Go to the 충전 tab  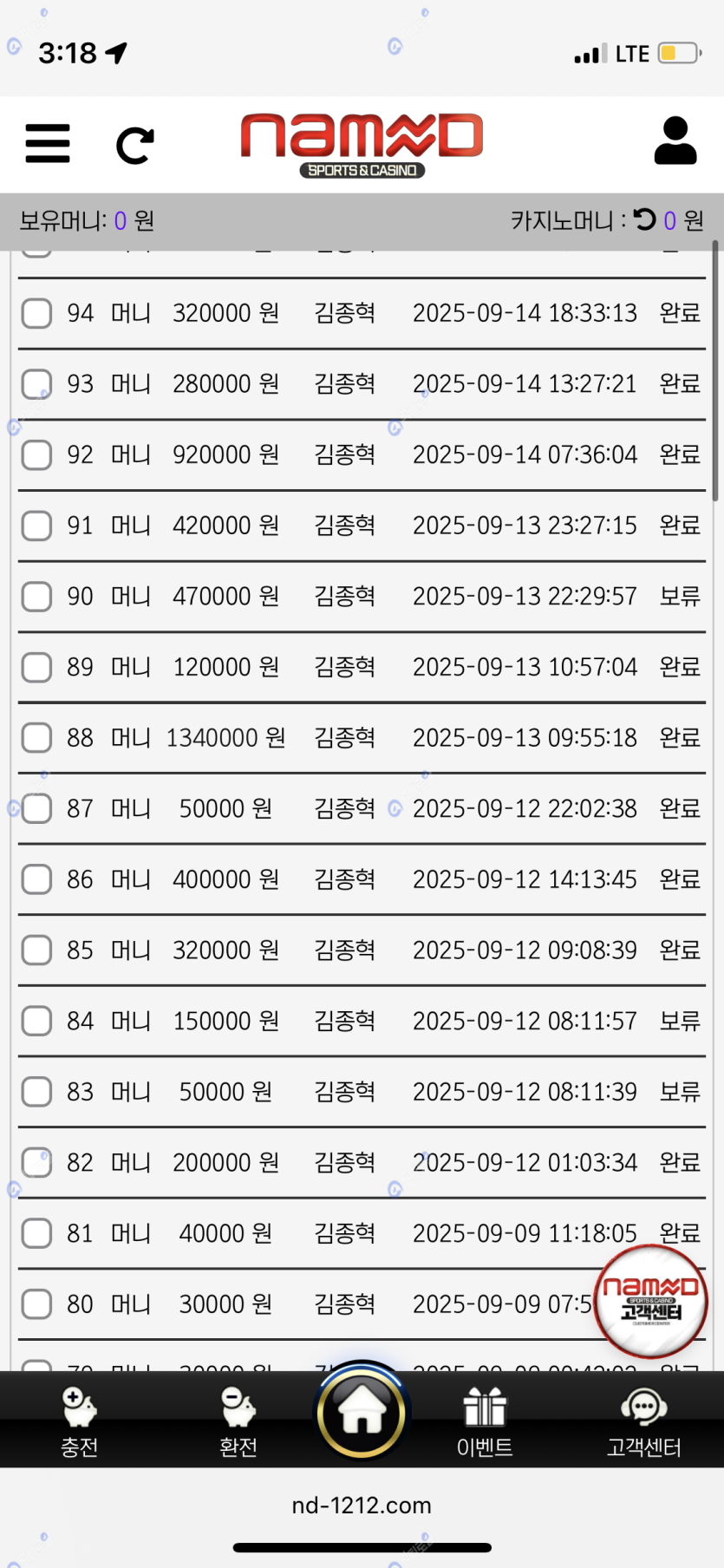point(79,1421)
